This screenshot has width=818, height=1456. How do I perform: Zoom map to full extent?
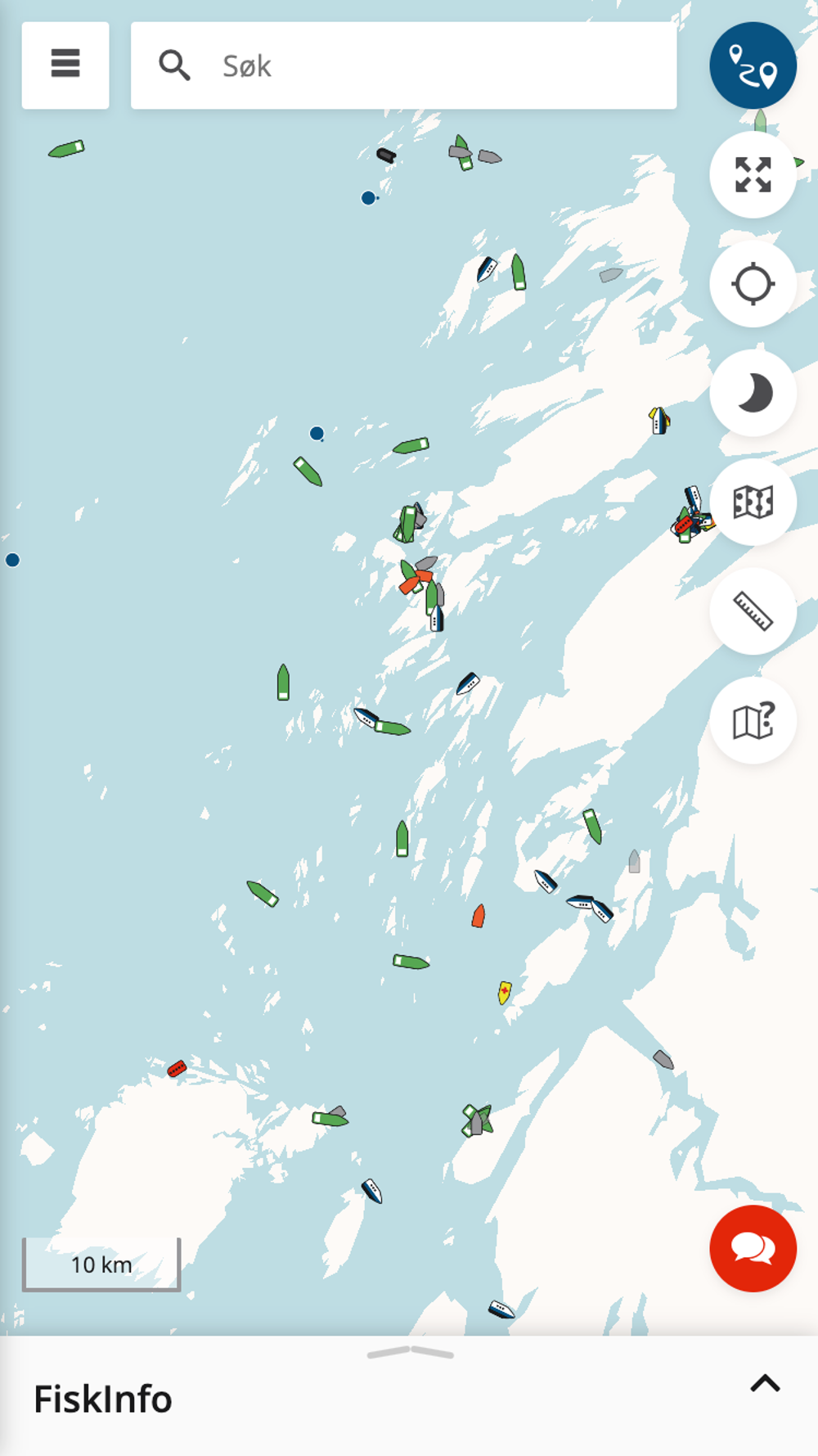(753, 174)
